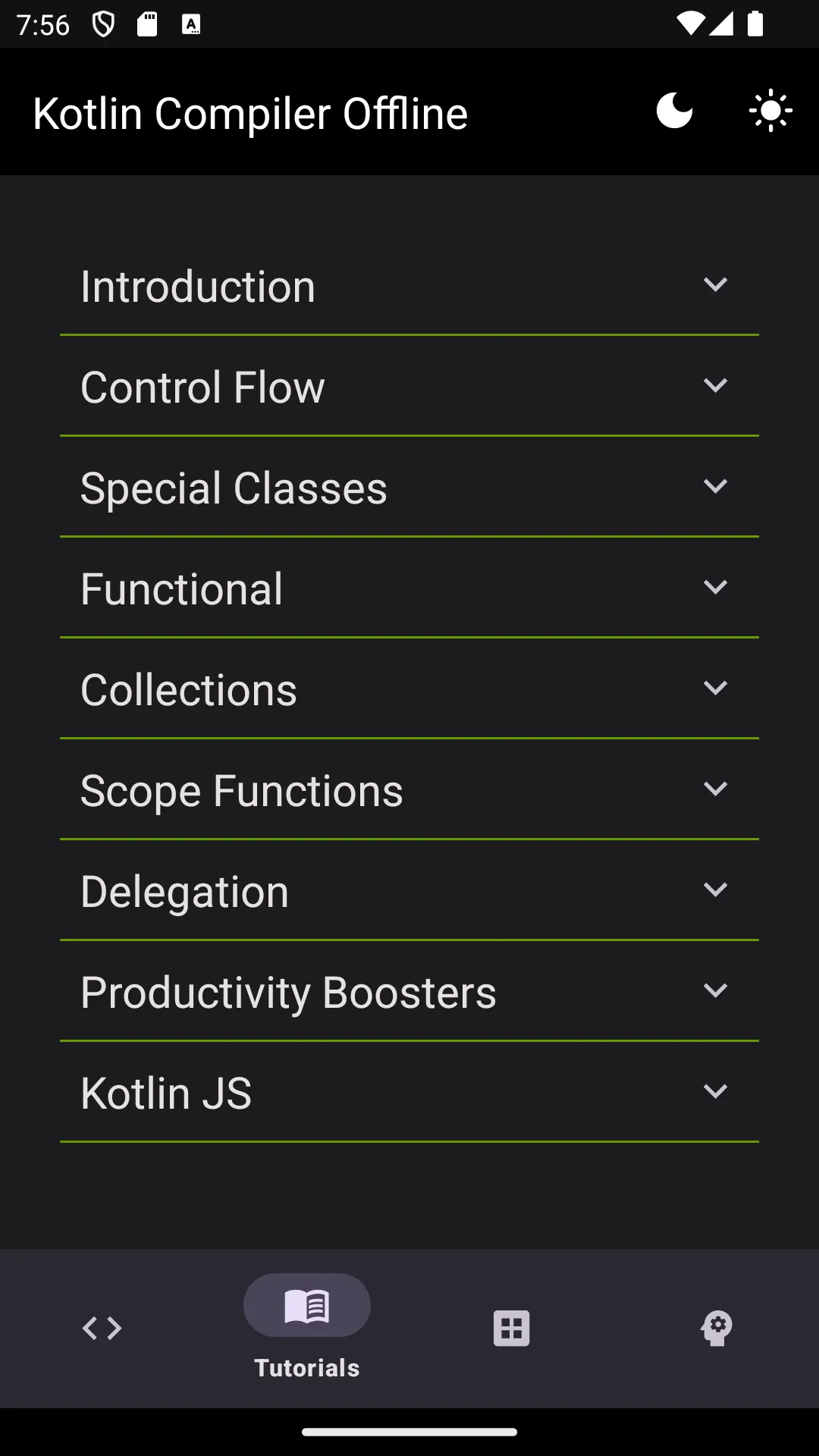
Task: Open the AI head-with-gear icon
Action: coord(717,1328)
